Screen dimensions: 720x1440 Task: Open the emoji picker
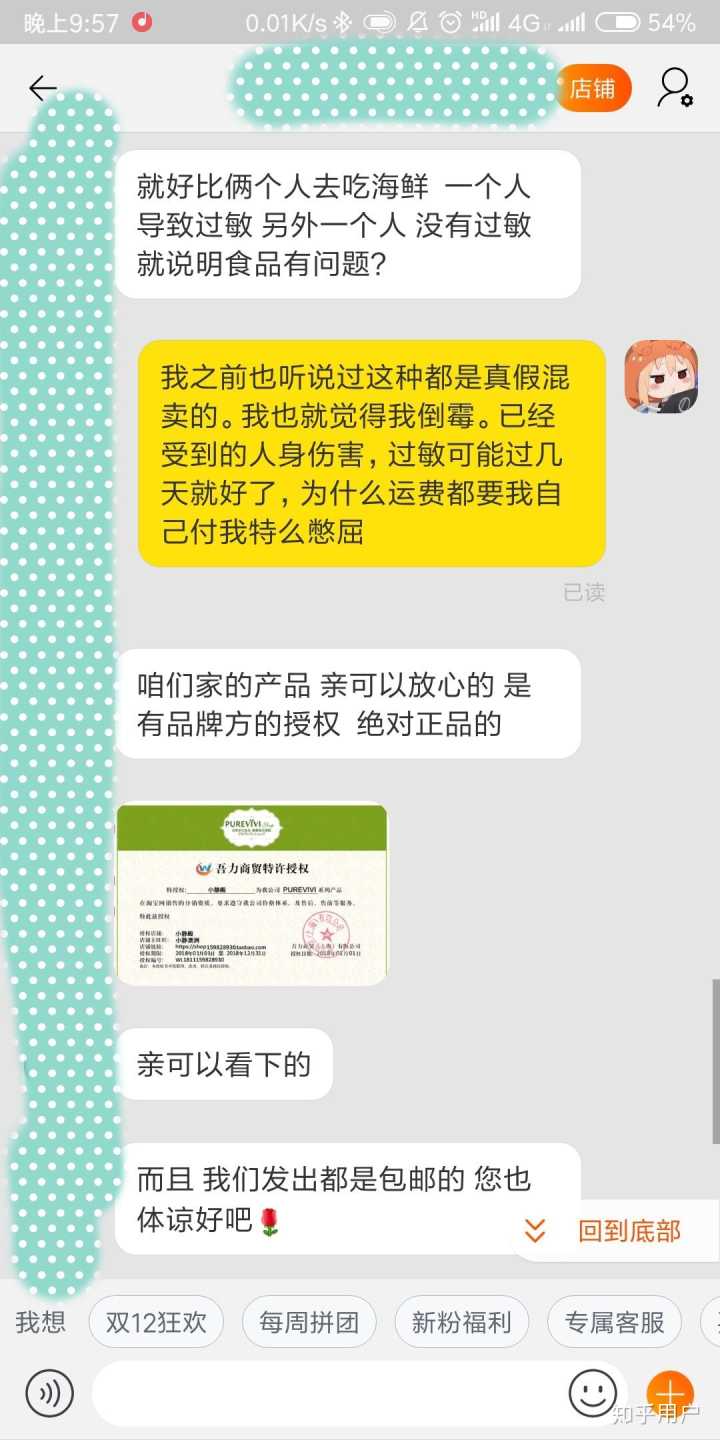[592, 1392]
